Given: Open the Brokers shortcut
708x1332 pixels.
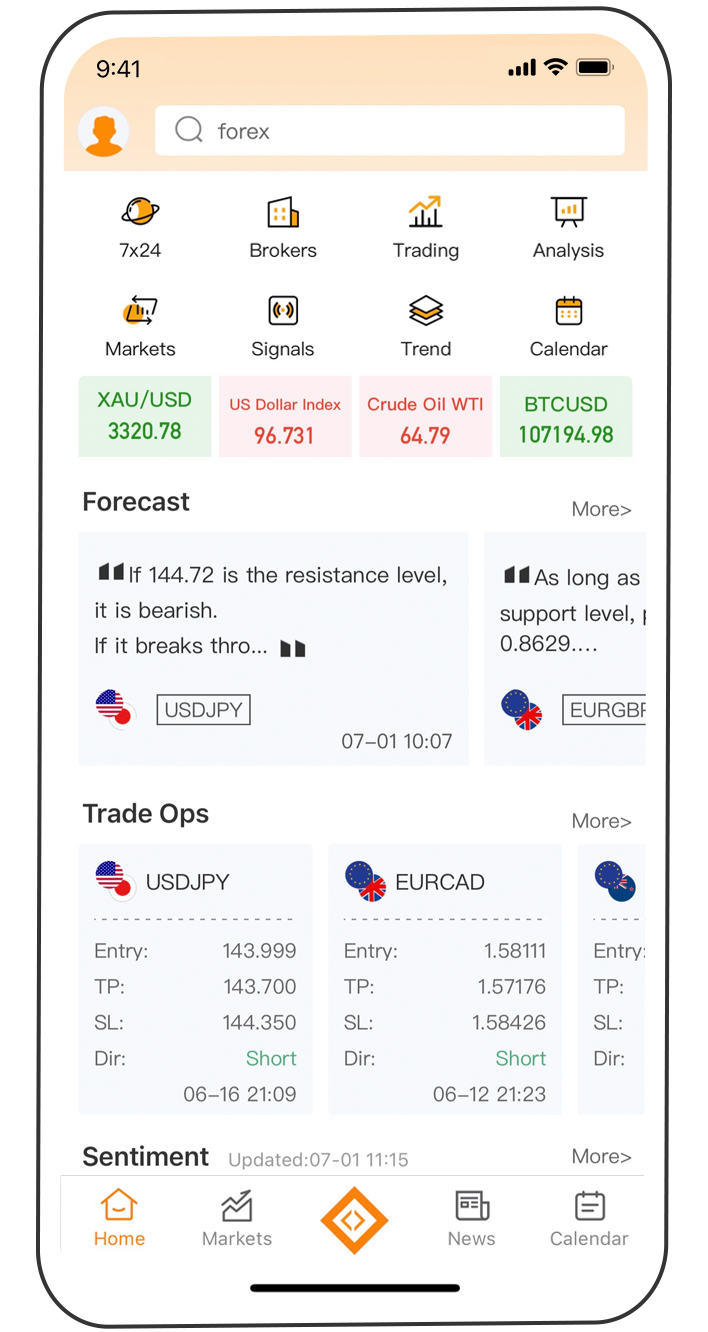Looking at the screenshot, I should click(x=283, y=228).
